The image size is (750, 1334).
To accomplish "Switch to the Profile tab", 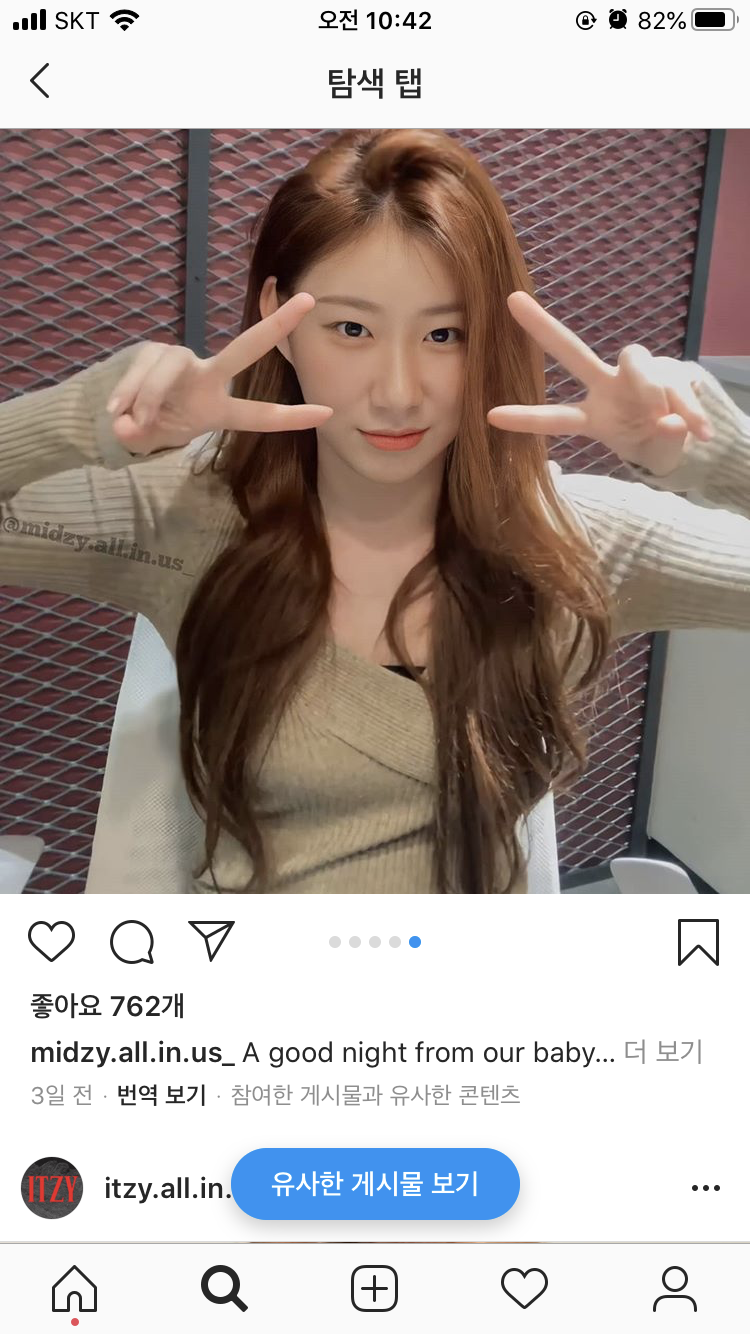I will [674, 1289].
